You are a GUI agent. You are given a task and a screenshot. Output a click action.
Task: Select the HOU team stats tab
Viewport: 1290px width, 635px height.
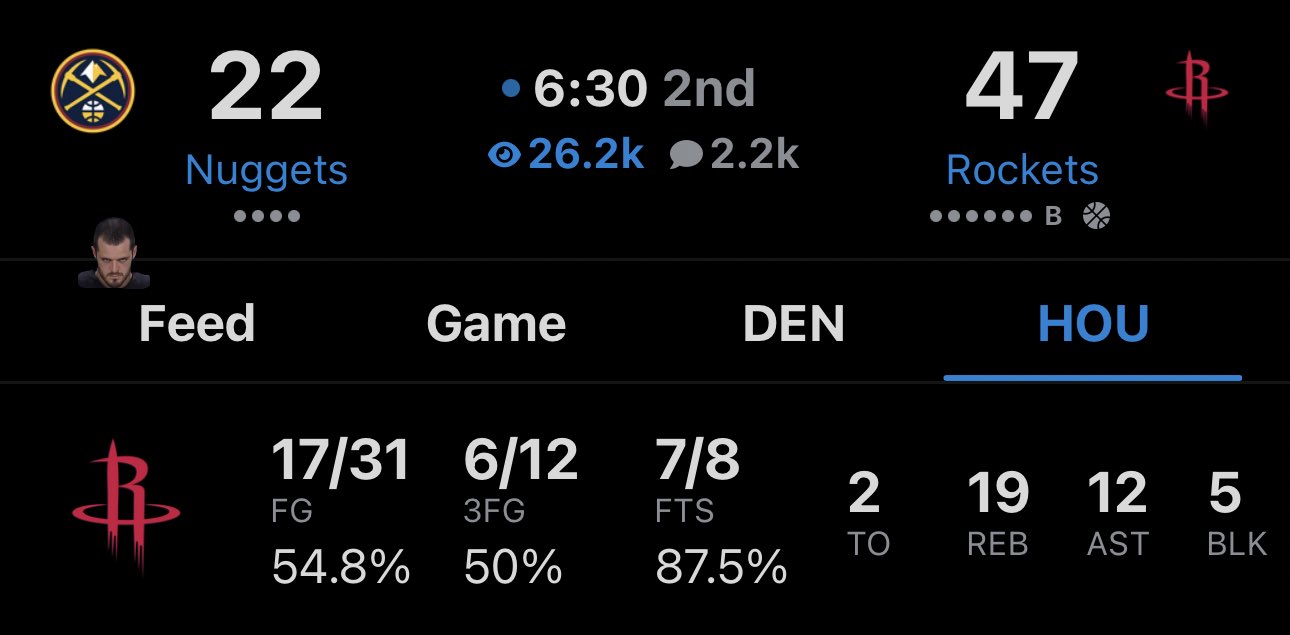1093,324
